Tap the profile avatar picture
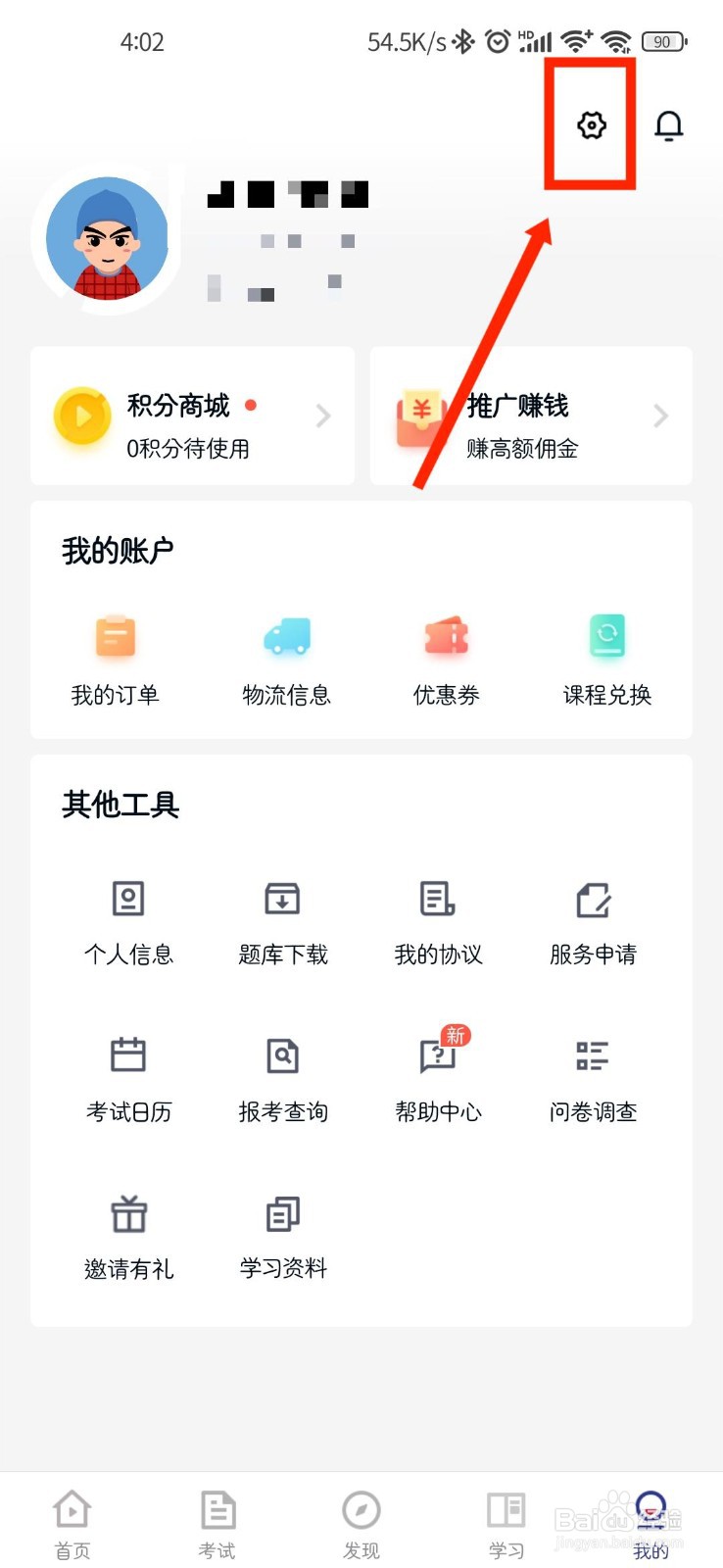 tap(107, 239)
